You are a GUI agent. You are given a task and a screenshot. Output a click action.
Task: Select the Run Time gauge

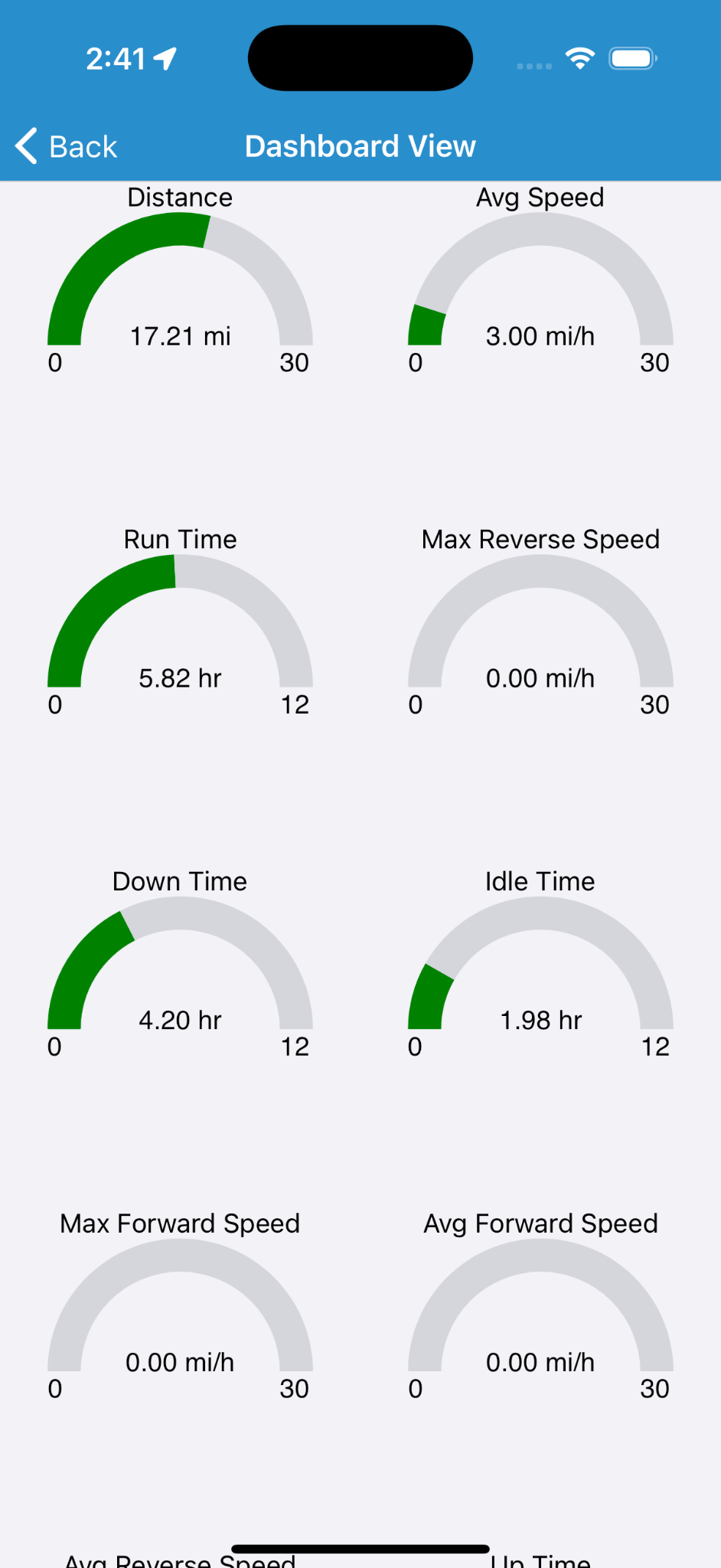[x=180, y=624]
